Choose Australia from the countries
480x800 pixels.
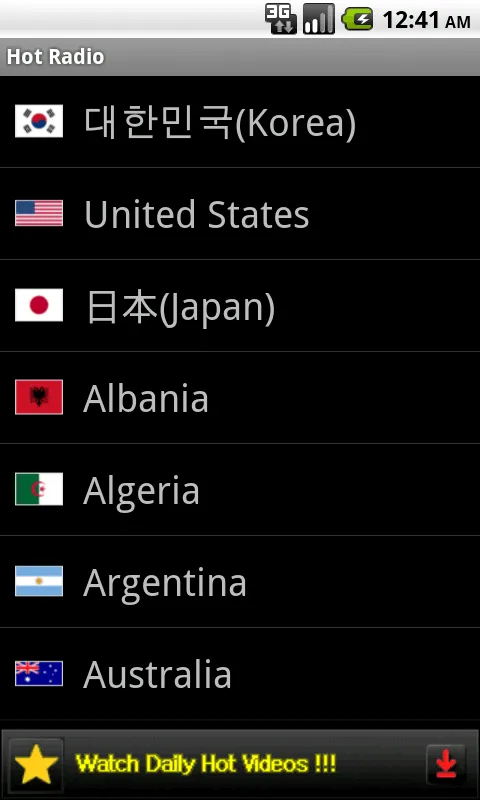coord(240,673)
